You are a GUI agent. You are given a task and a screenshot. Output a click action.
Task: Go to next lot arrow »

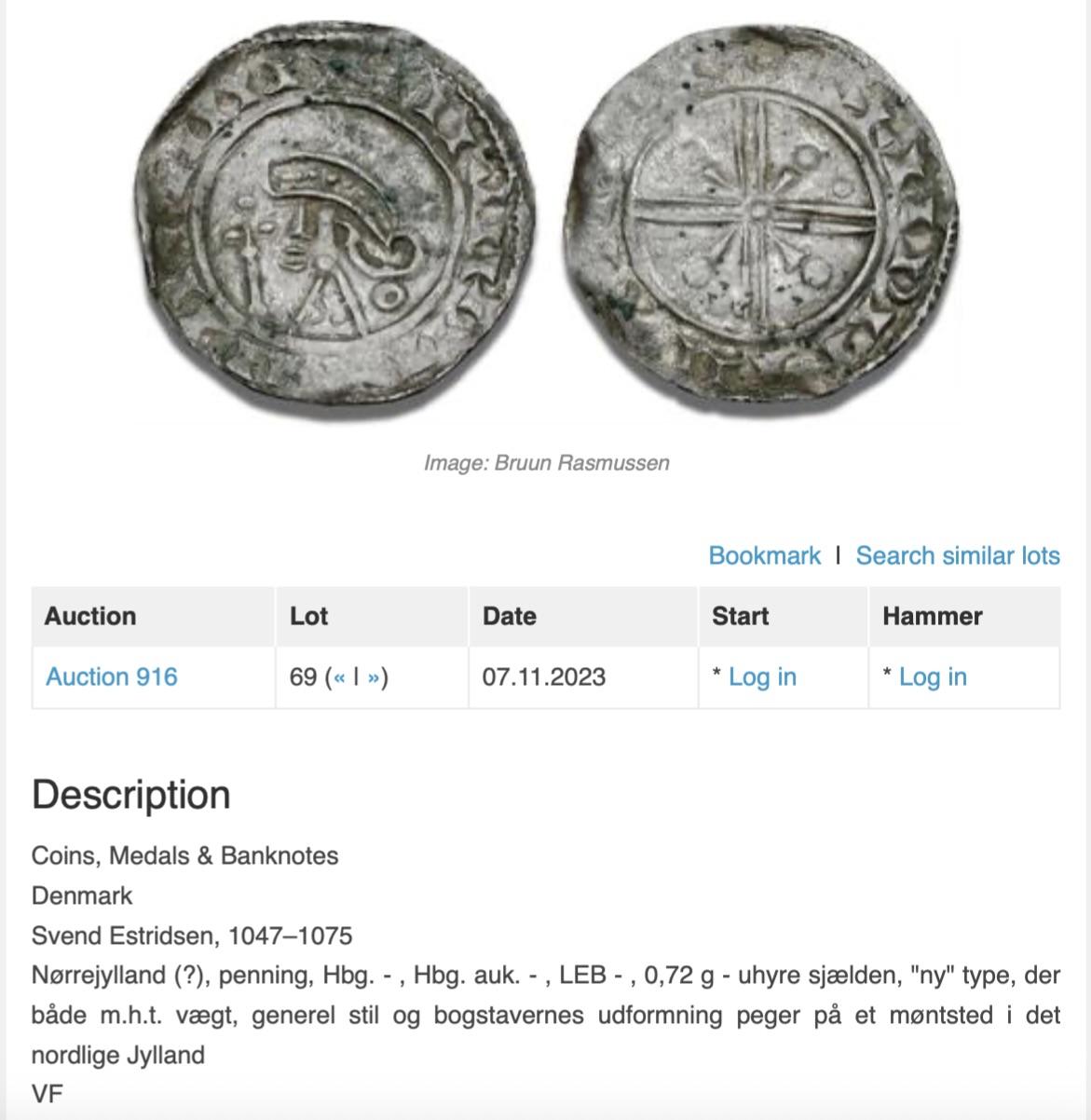[373, 677]
